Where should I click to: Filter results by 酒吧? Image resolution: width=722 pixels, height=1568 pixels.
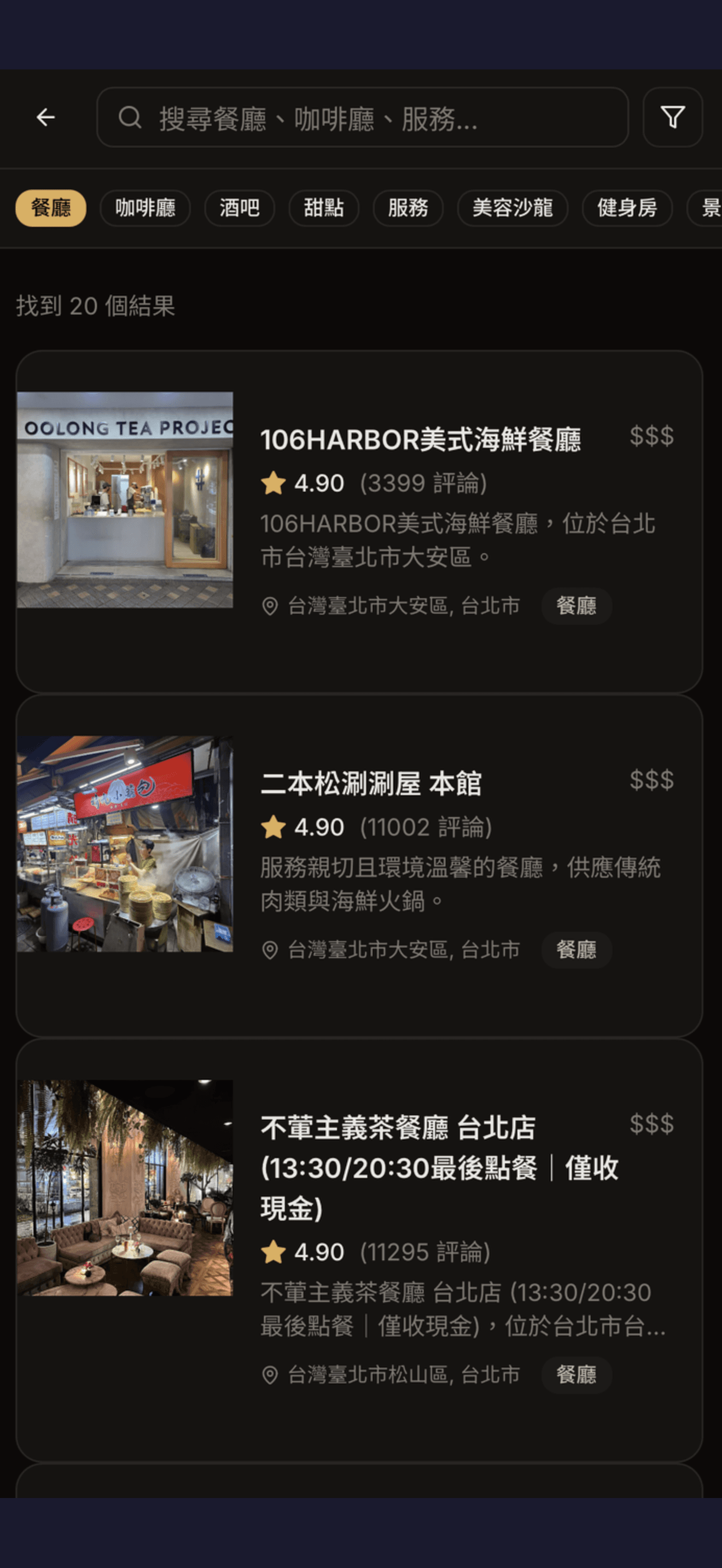[239, 208]
